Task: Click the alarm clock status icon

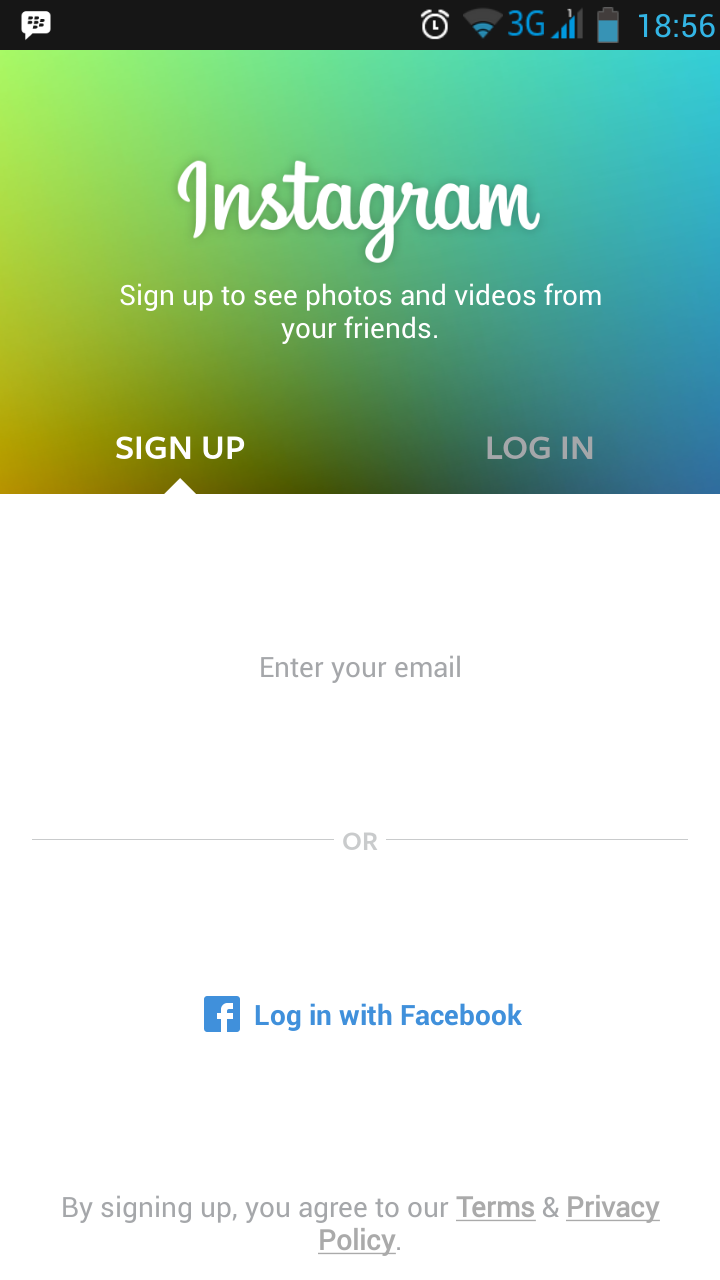Action: pos(432,22)
